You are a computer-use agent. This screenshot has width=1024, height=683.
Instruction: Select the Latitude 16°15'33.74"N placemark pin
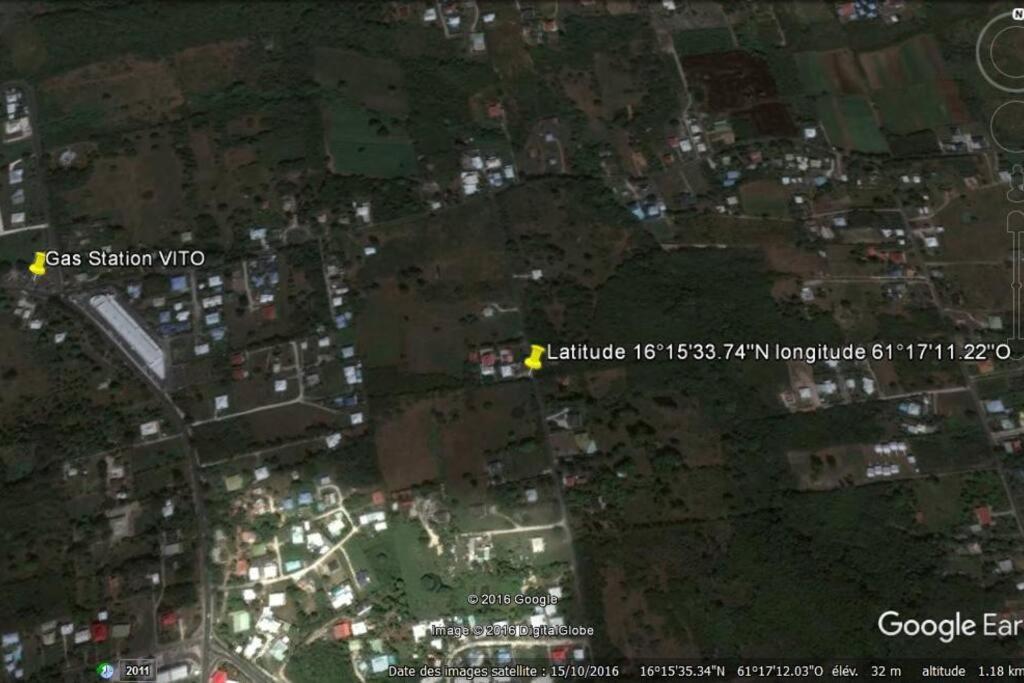point(535,356)
